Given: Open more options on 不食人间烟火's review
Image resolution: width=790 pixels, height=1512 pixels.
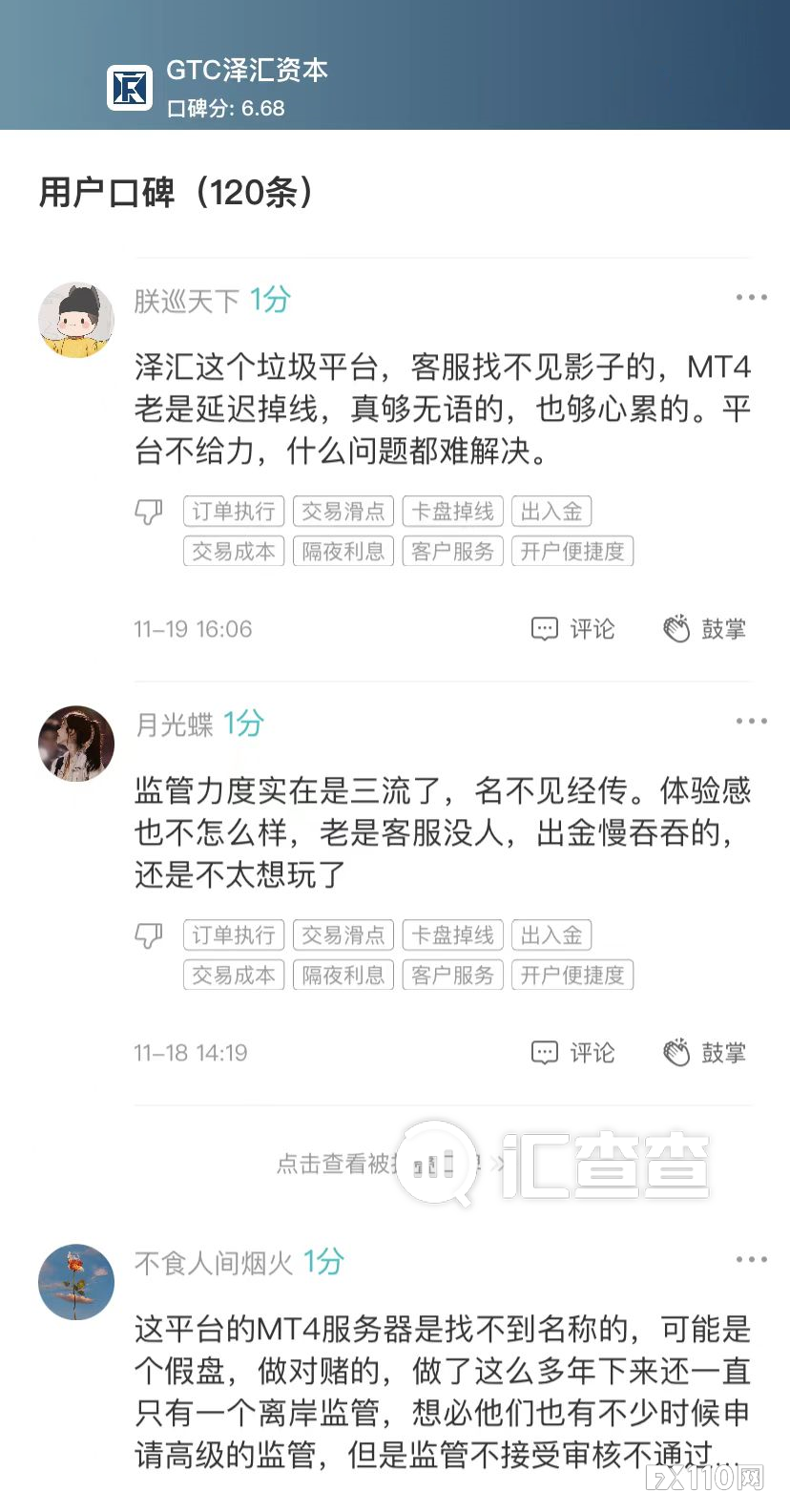Looking at the screenshot, I should point(750,1258).
